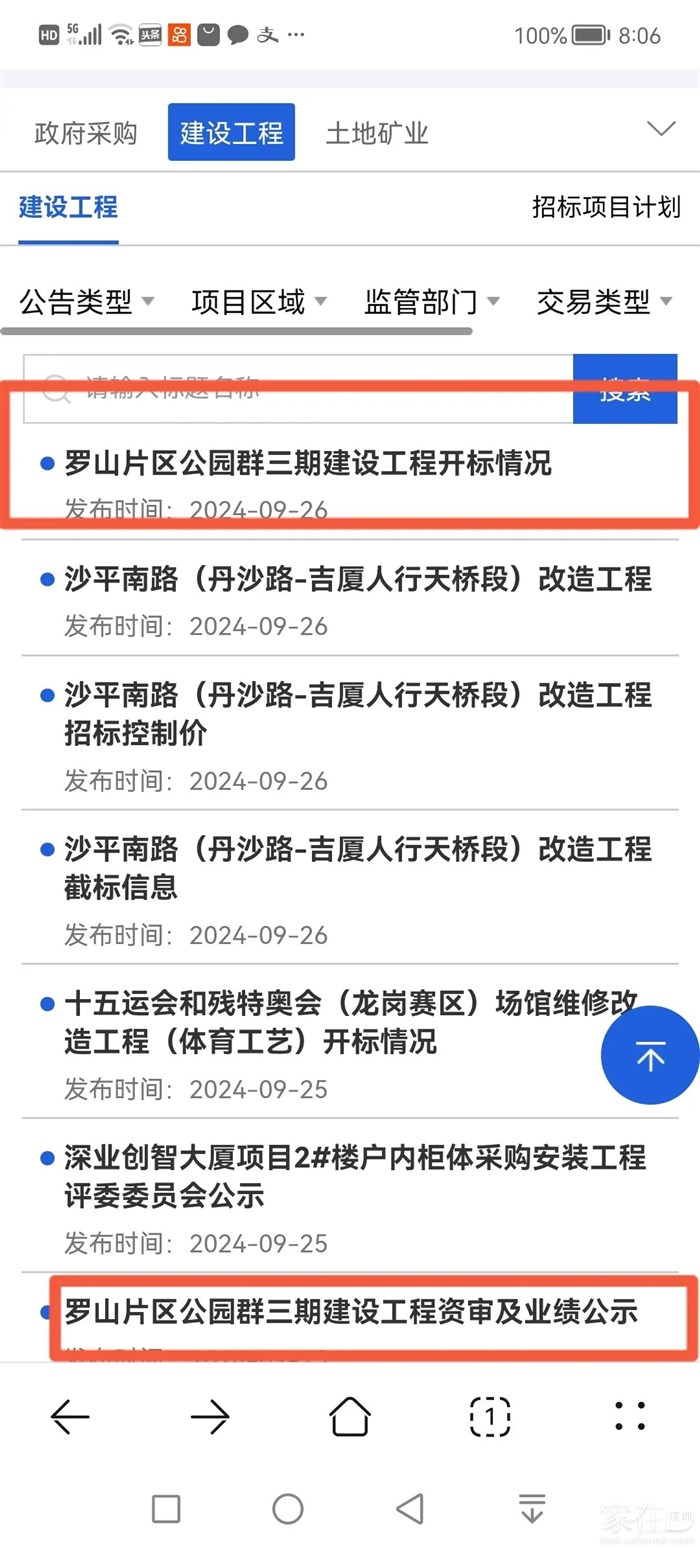Image resolution: width=700 pixels, height=1547 pixels.
Task: Expand the category list chevron
Action: pyautogui.click(x=661, y=129)
